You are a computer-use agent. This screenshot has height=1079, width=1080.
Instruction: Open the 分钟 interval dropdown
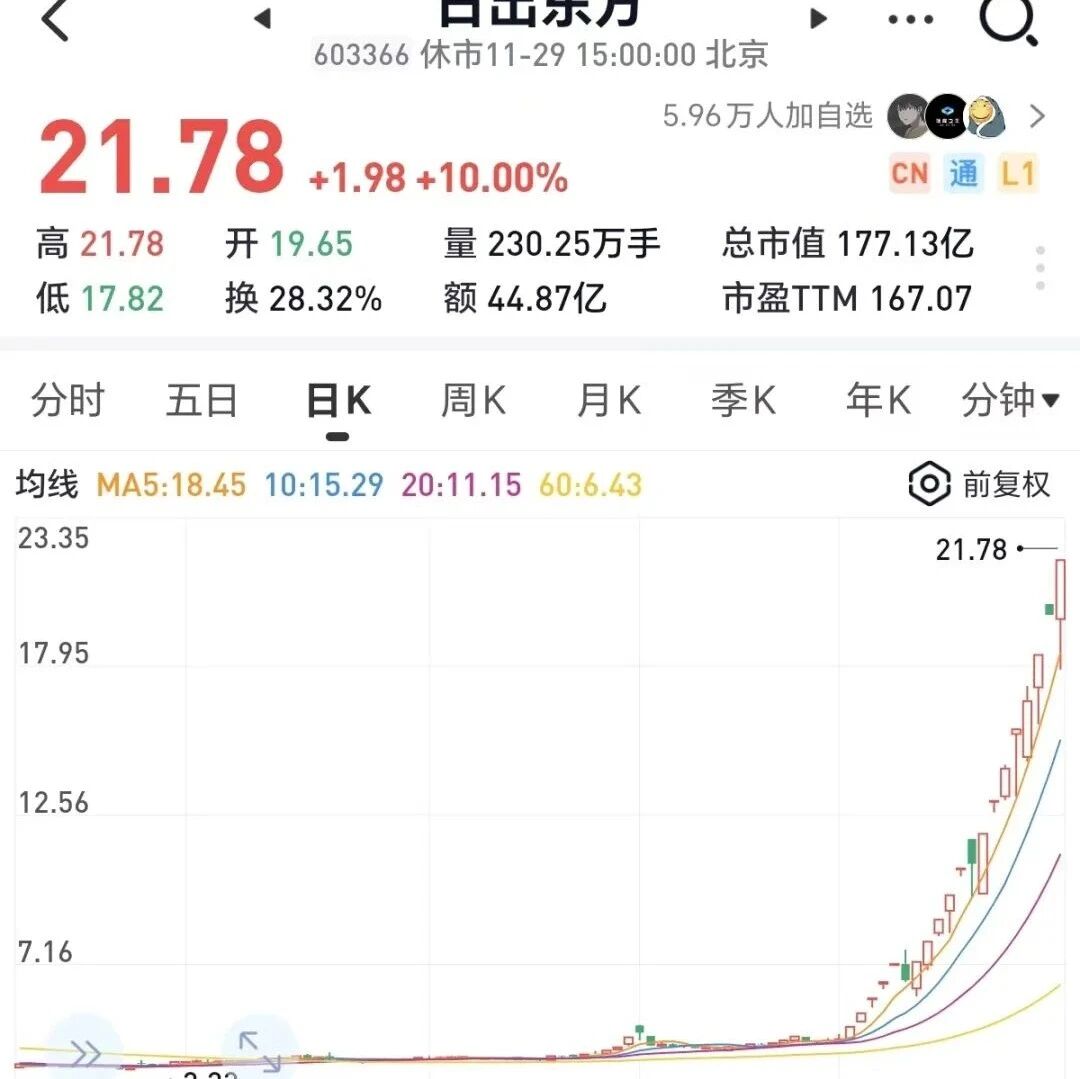1010,400
